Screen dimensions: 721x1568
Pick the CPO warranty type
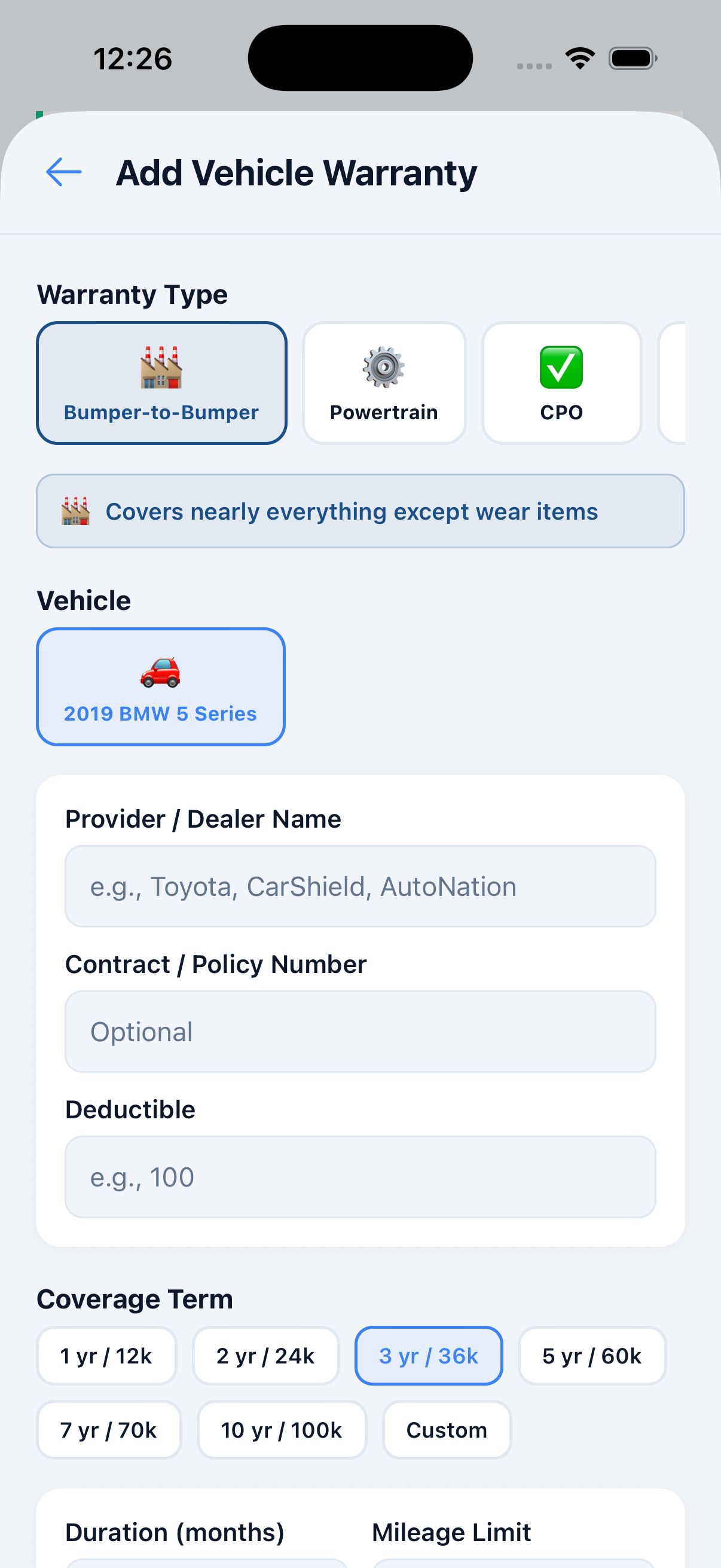coord(561,383)
